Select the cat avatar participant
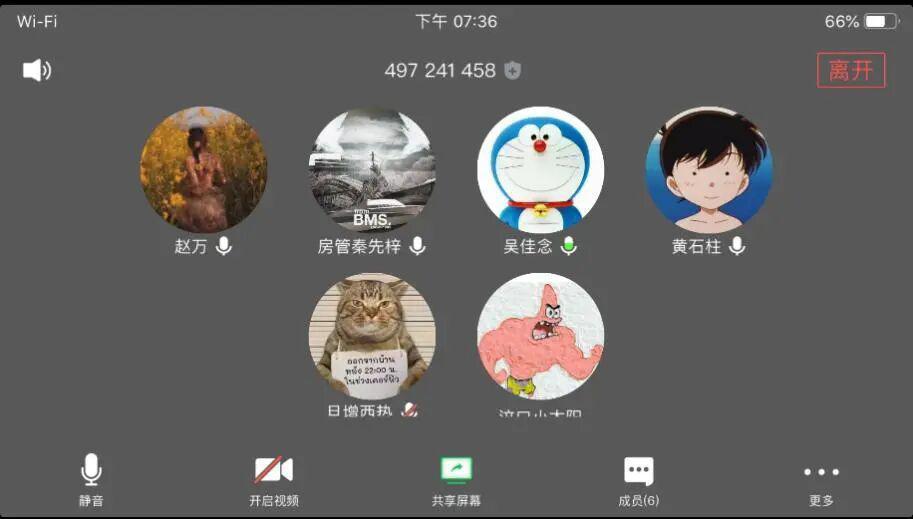This screenshot has height=519, width=913. pyautogui.click(x=372, y=336)
